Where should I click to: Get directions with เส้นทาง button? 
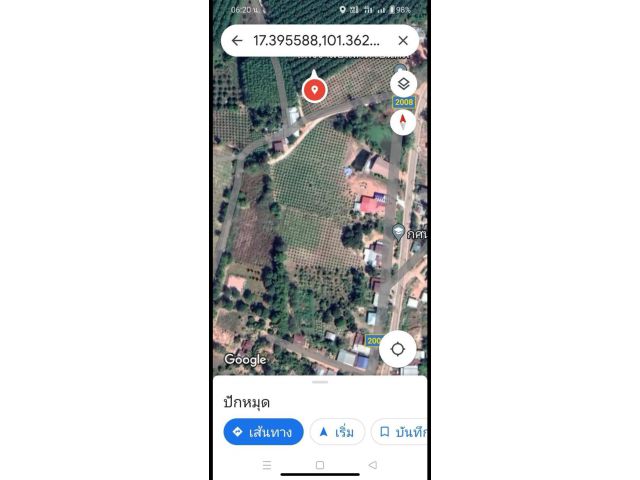point(263,432)
